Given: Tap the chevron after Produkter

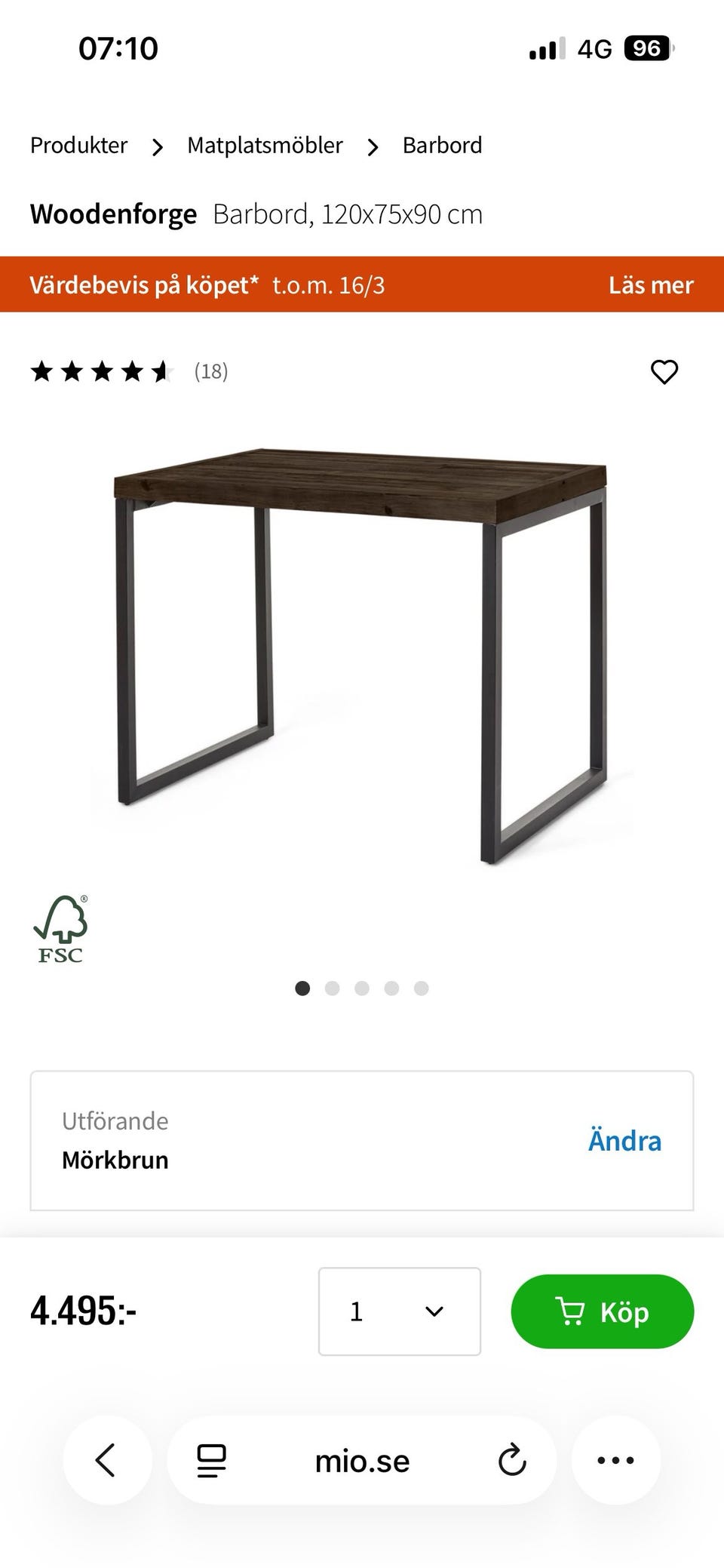Looking at the screenshot, I should [x=158, y=146].
